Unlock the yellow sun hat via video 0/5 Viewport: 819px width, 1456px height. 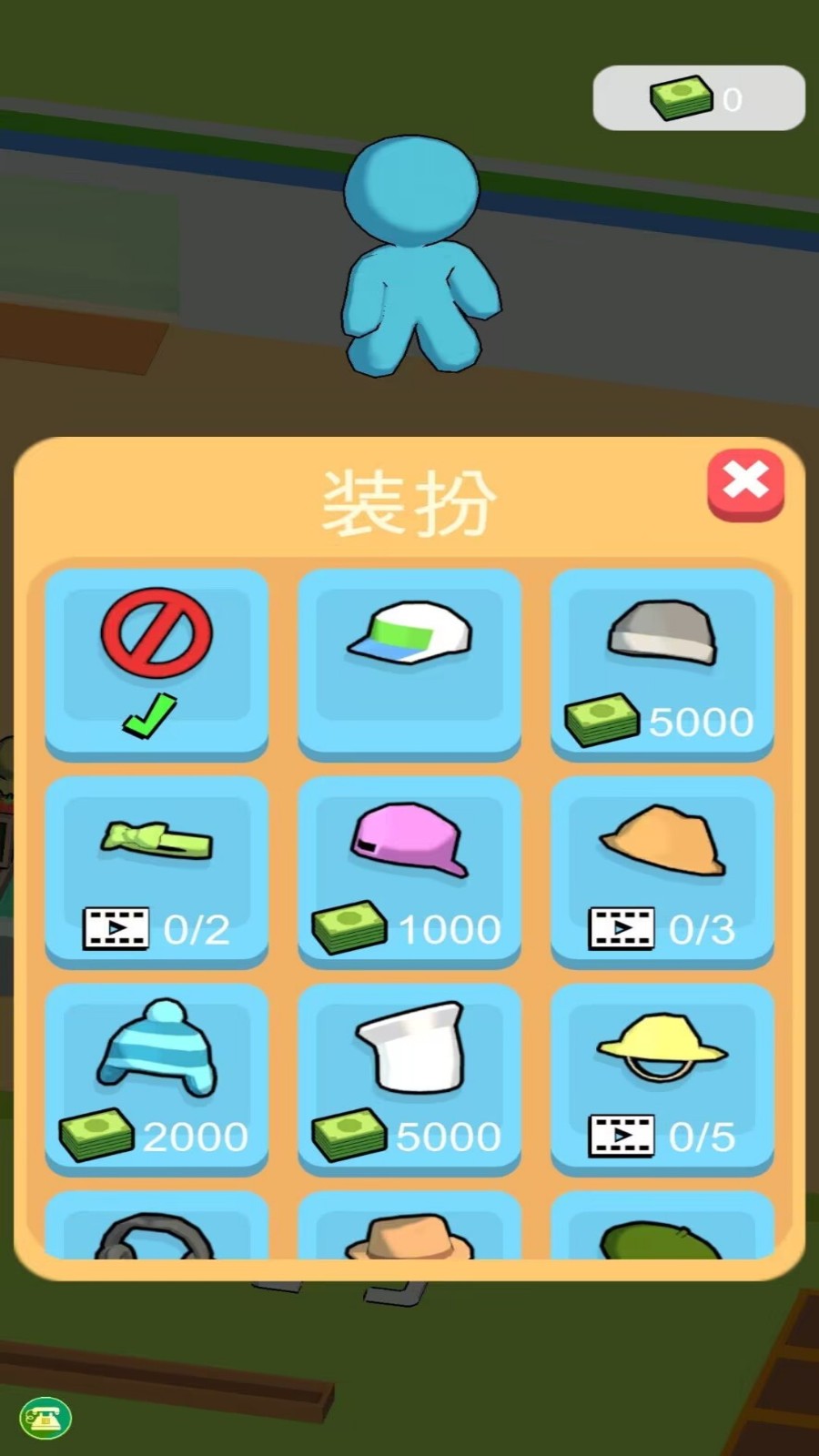click(662, 1079)
